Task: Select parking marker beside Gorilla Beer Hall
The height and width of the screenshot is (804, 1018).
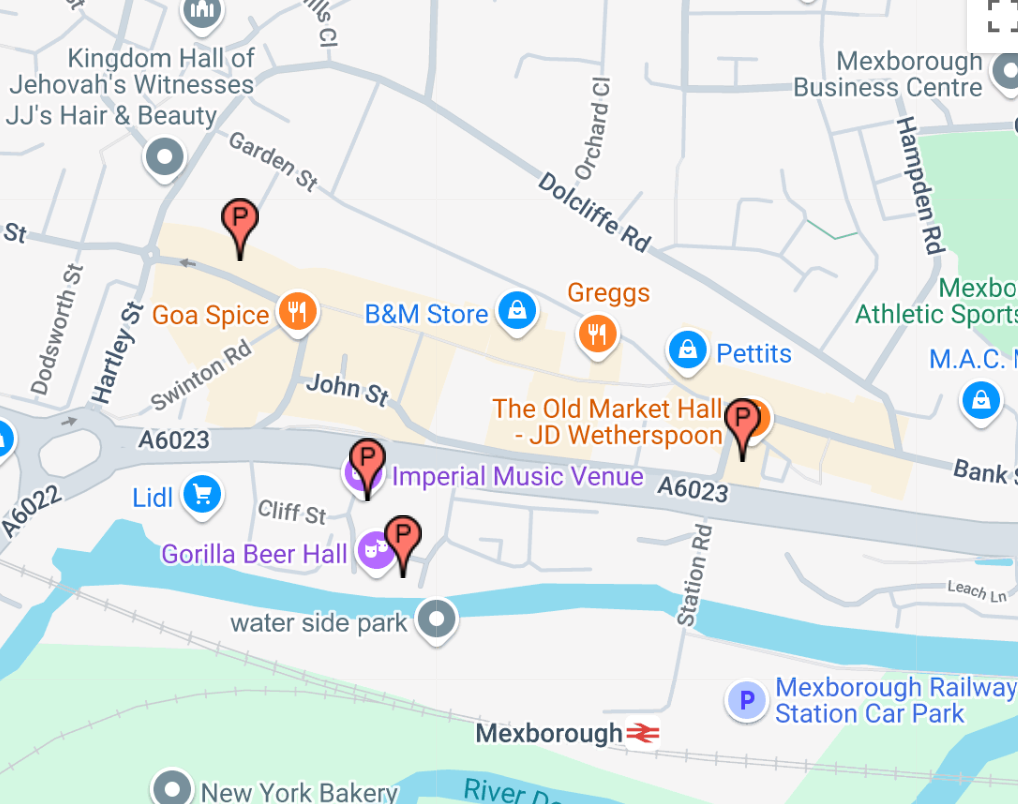Action: pos(402,538)
